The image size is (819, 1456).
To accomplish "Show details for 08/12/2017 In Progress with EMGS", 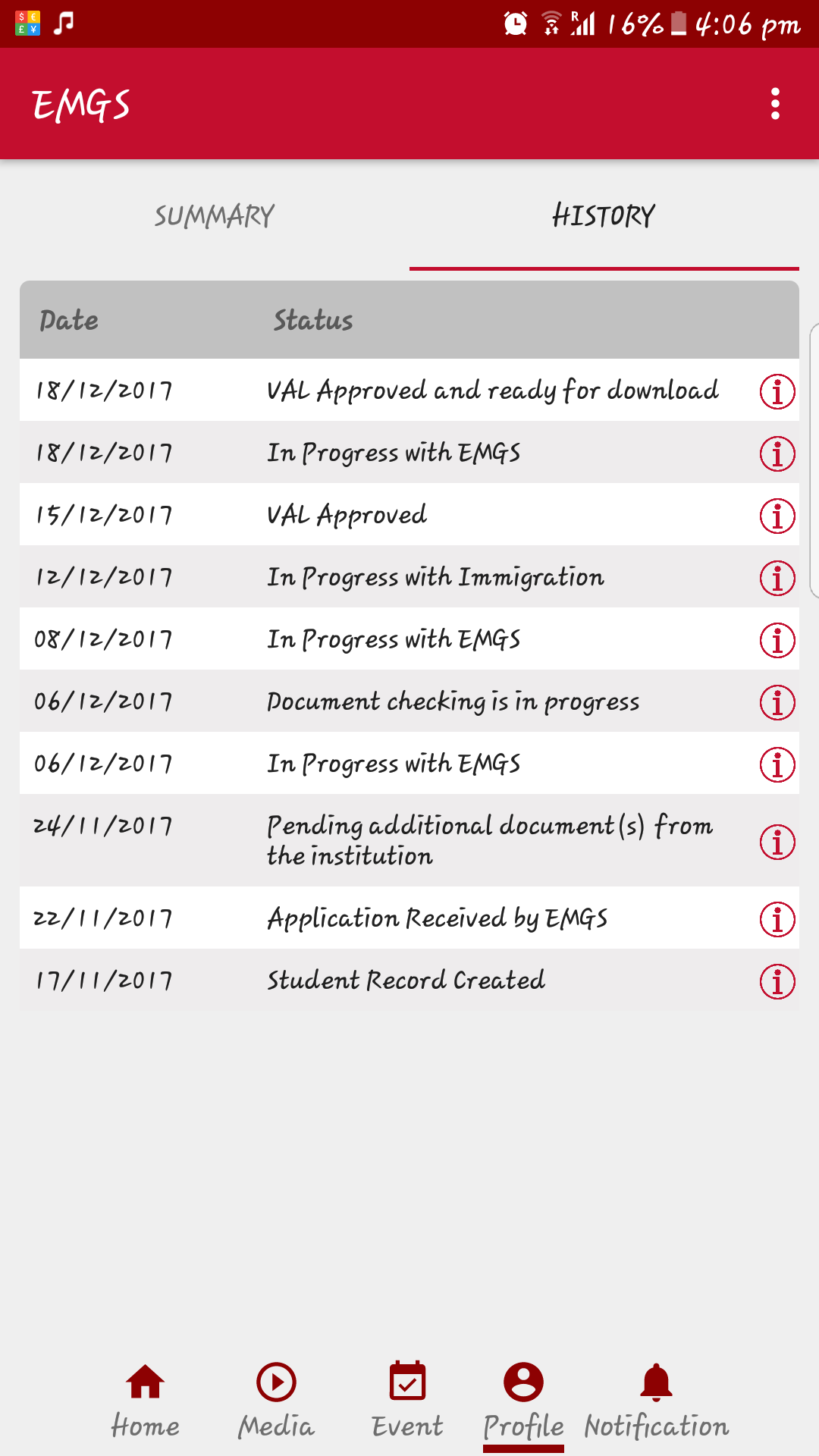I will point(777,640).
